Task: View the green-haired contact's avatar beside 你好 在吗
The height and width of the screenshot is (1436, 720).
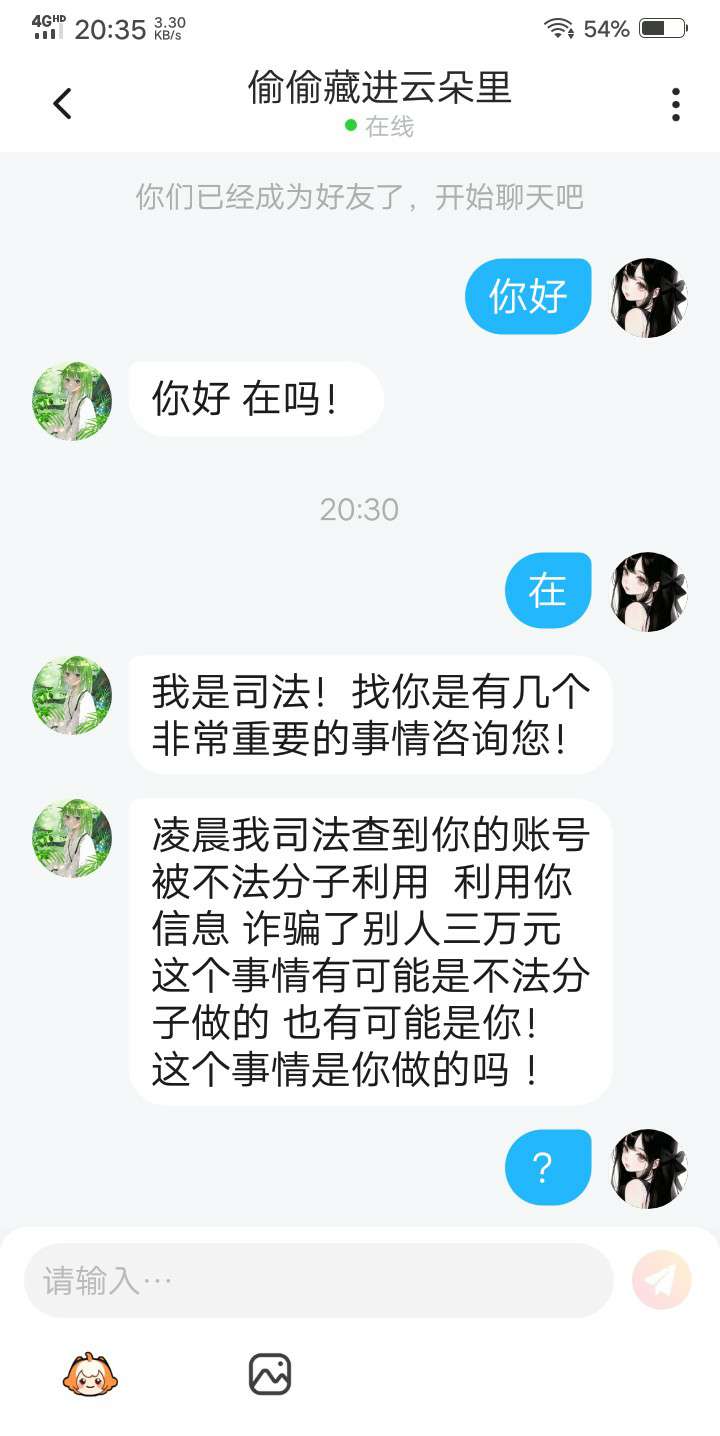Action: pos(72,401)
